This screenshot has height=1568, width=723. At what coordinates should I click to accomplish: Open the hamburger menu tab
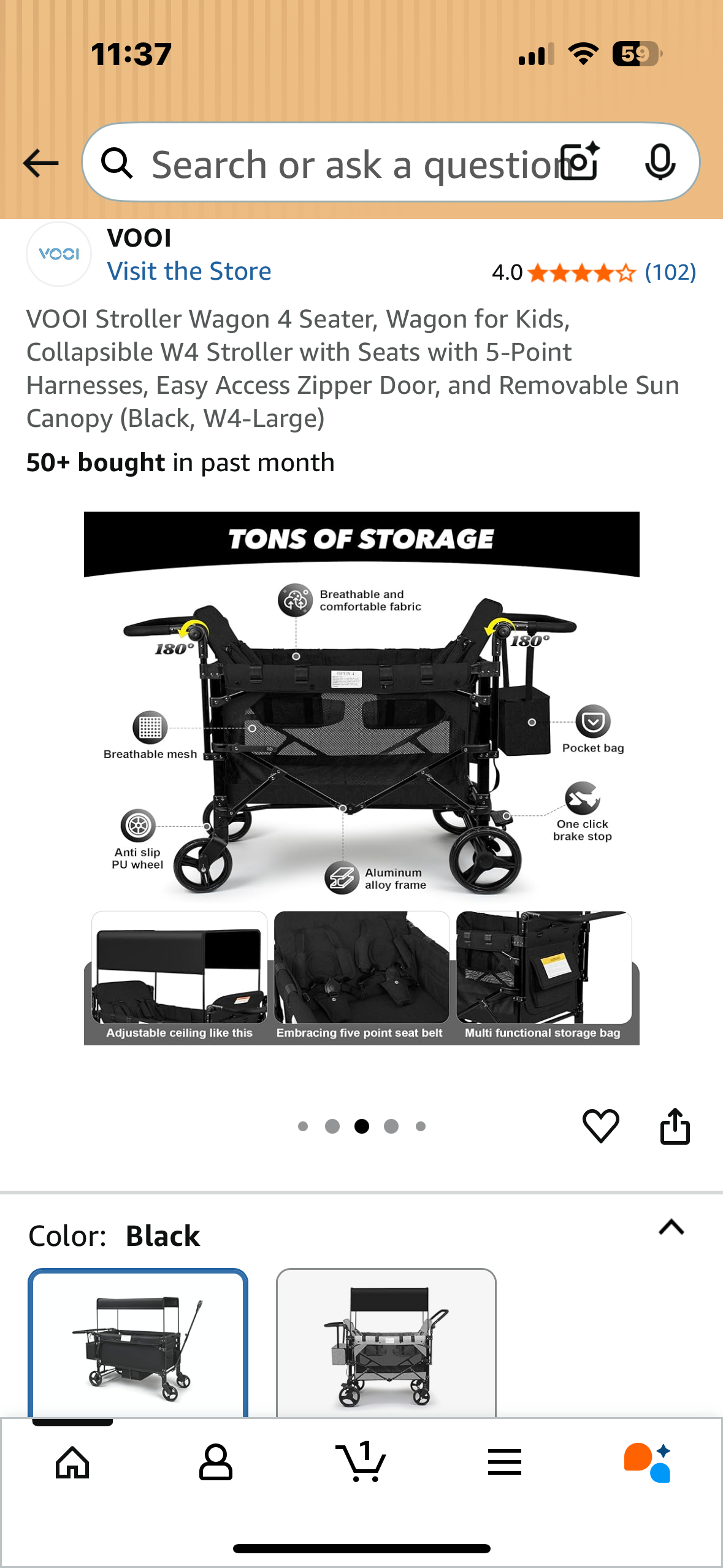pos(505,1462)
